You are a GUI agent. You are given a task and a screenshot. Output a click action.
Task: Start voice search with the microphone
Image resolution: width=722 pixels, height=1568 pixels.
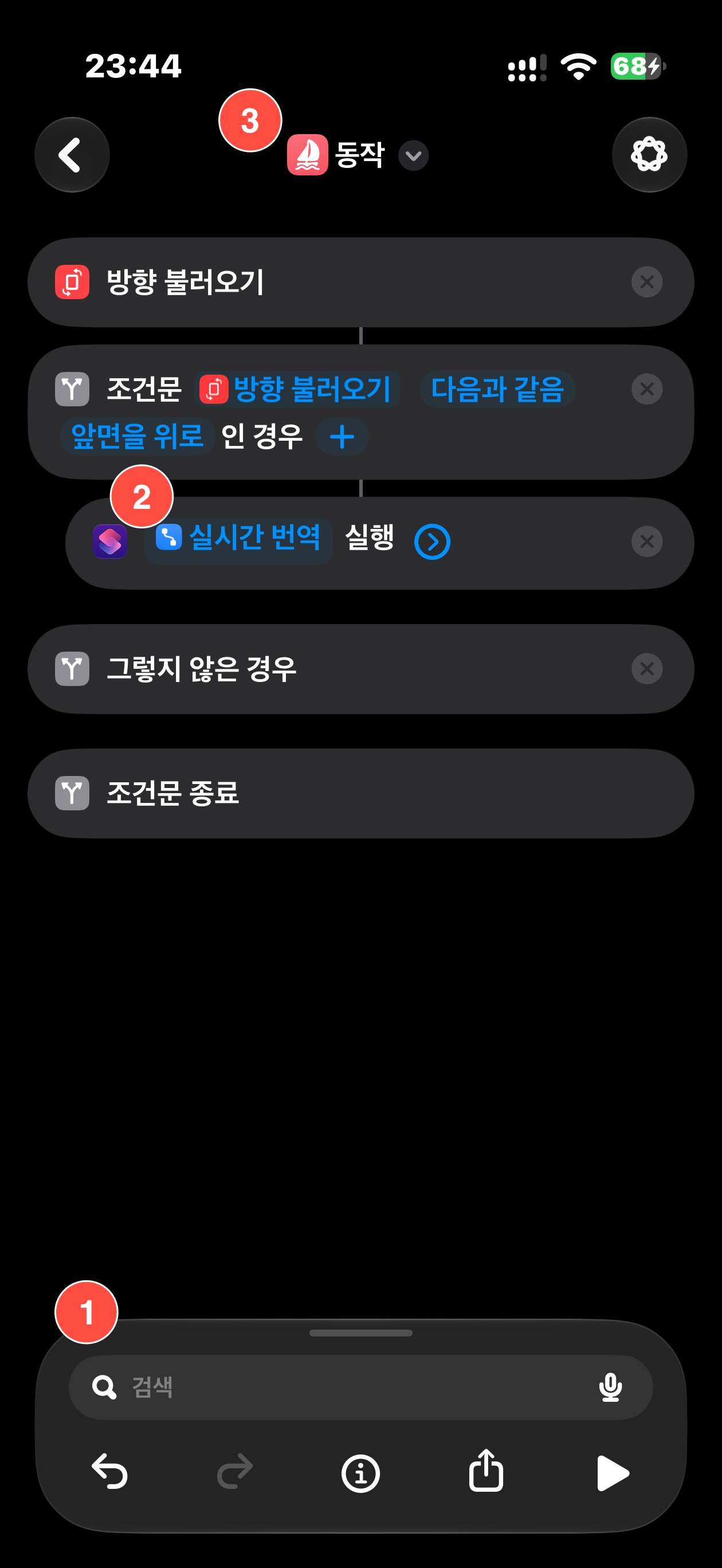pyautogui.click(x=610, y=1387)
